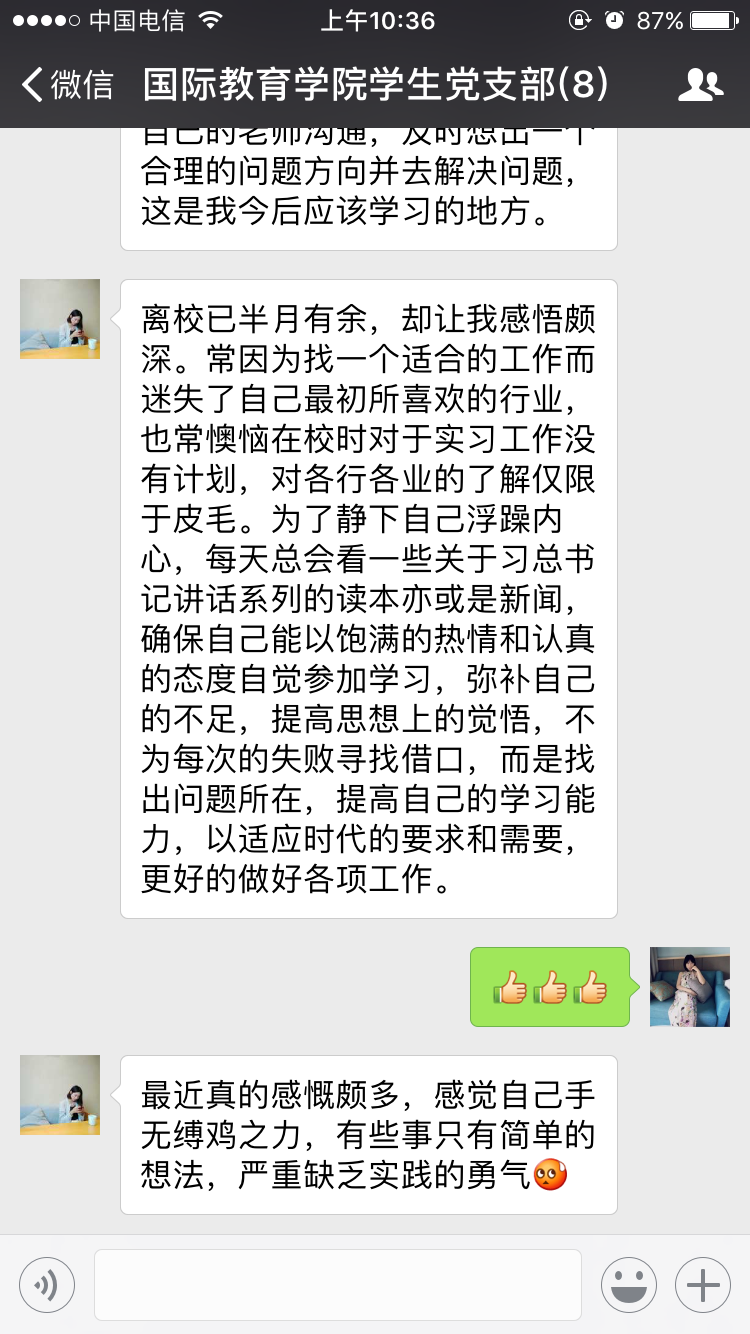Open sender avatar beside 最近真的感慨颇多 message
Image resolution: width=750 pixels, height=1334 pixels.
60,1095
